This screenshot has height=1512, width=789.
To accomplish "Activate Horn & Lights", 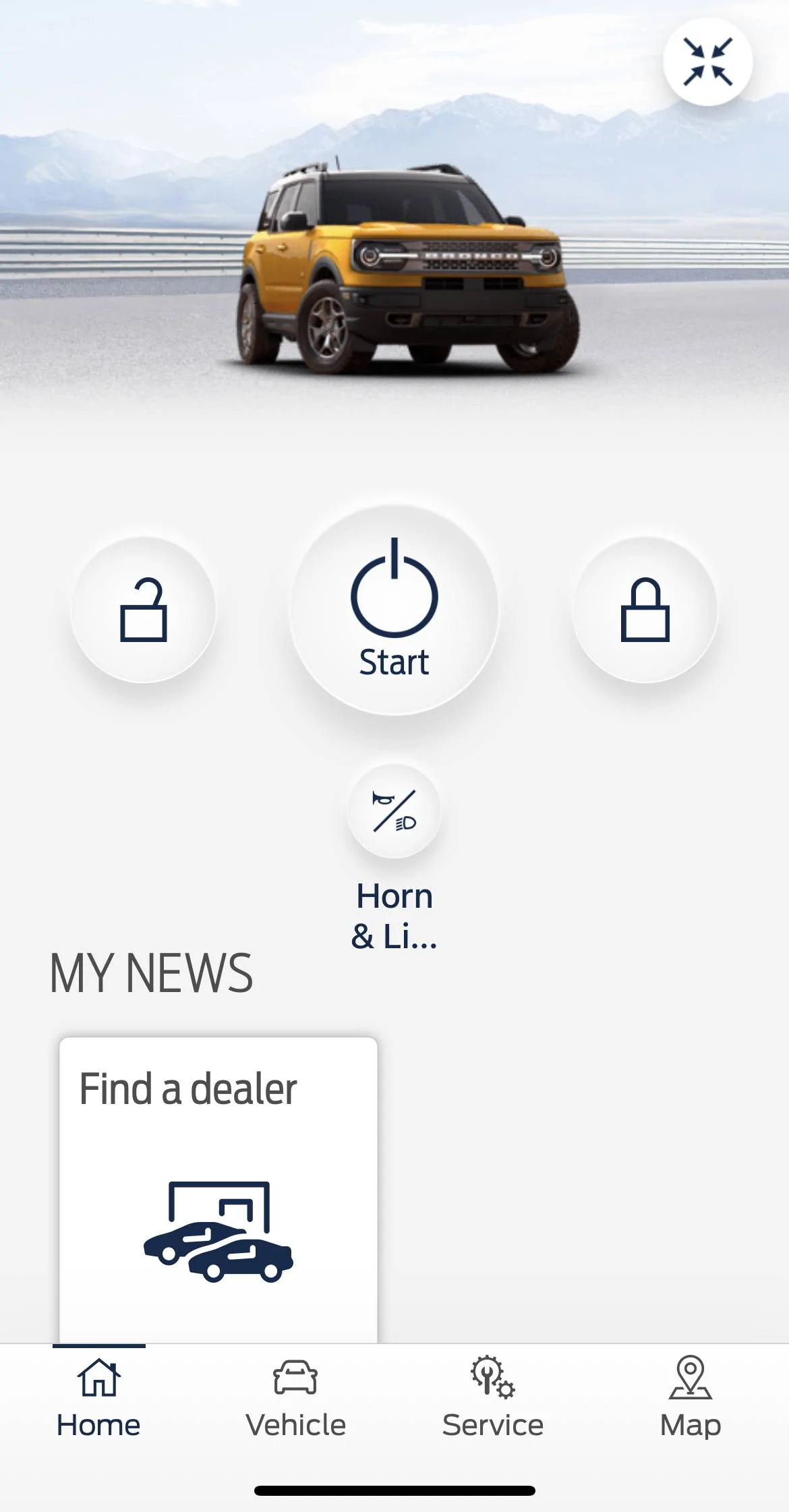I will pos(394,811).
